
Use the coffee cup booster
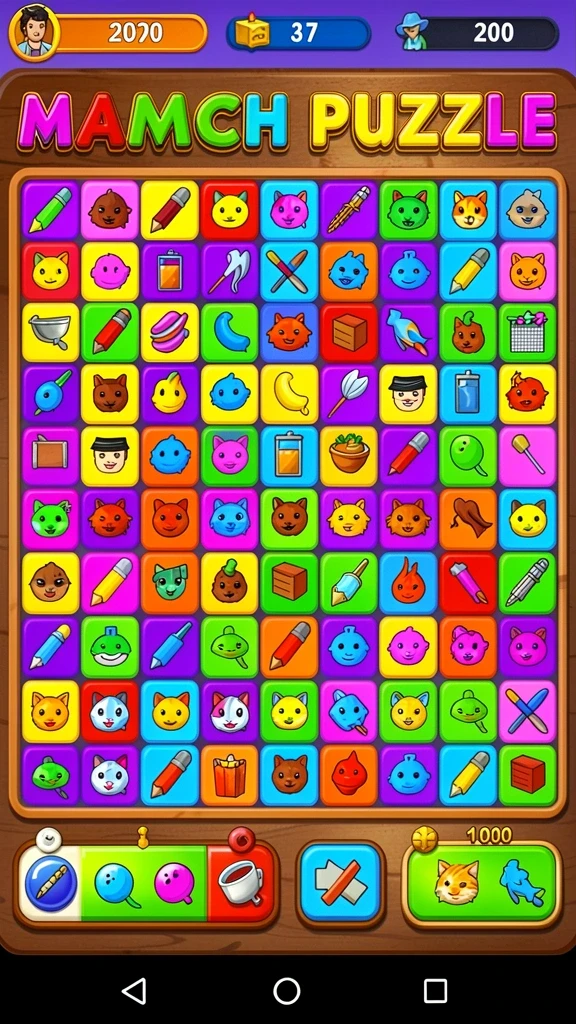(240, 883)
